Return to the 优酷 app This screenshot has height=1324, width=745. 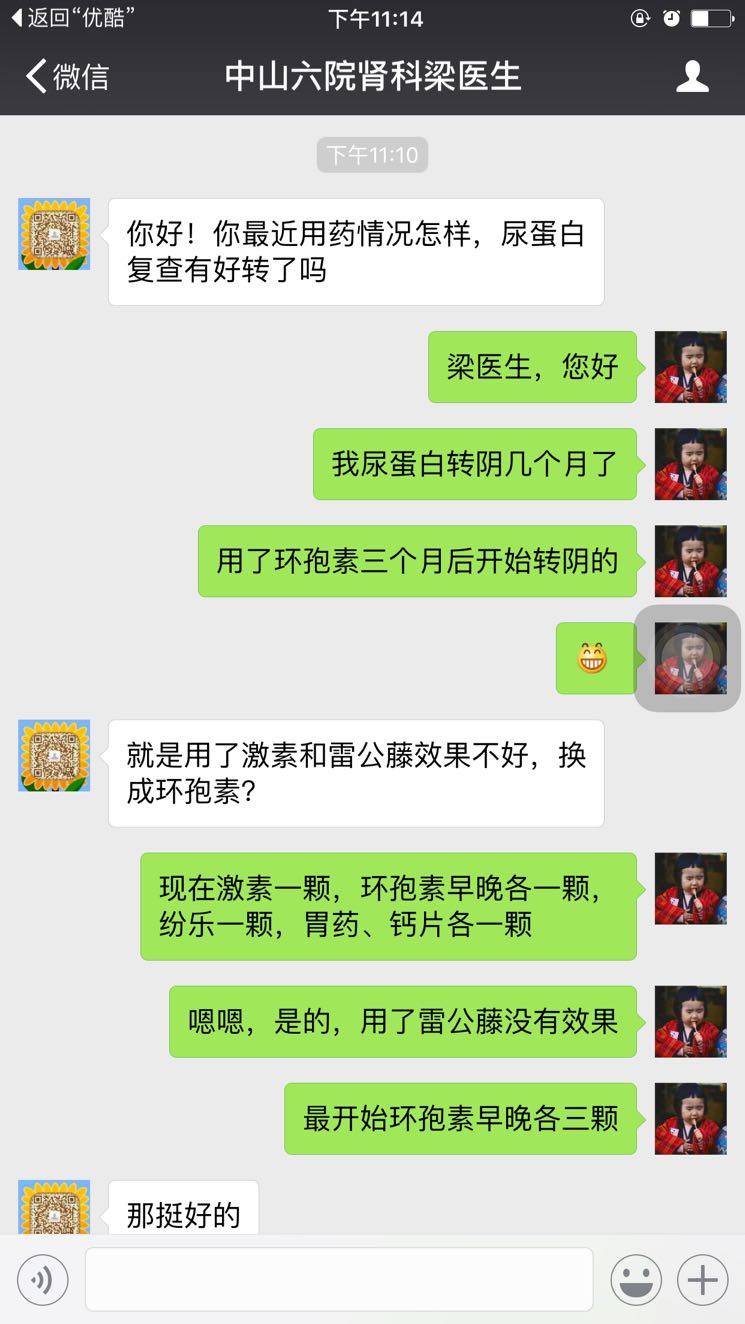72,18
